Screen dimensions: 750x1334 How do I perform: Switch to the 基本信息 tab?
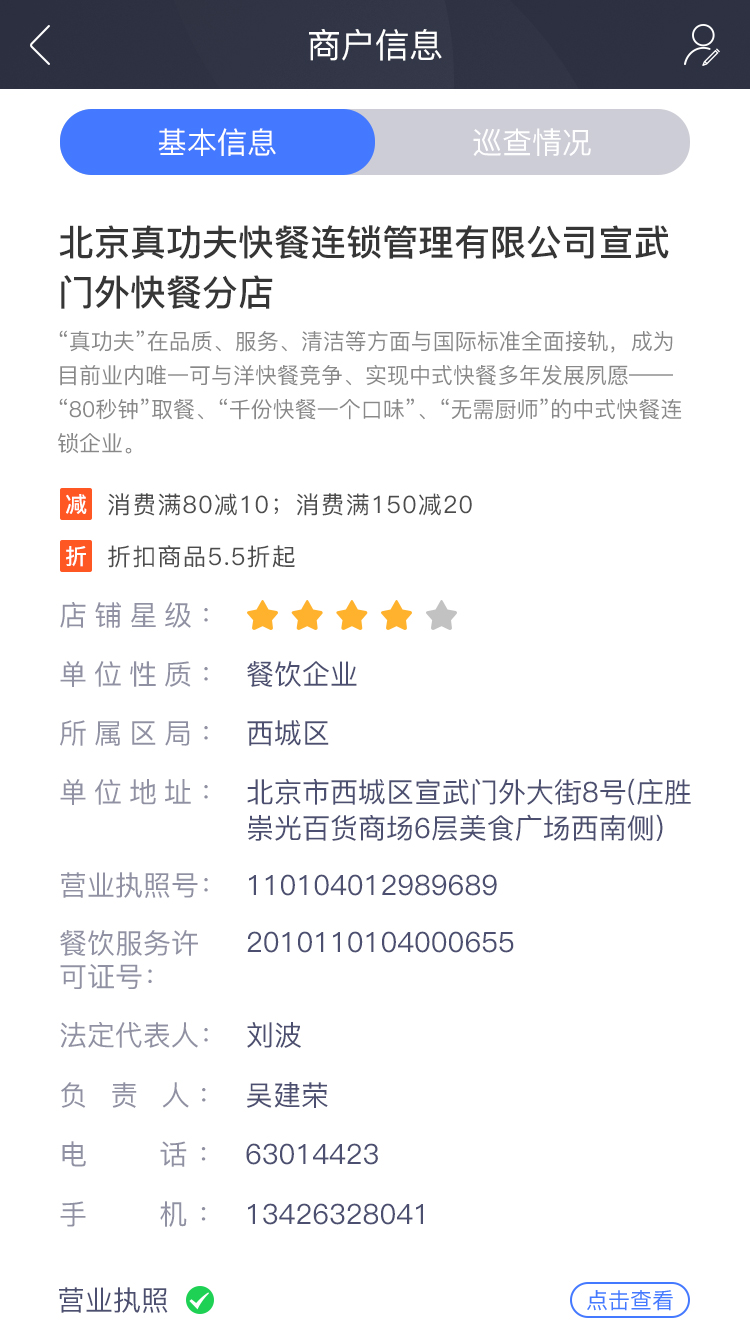click(x=217, y=142)
